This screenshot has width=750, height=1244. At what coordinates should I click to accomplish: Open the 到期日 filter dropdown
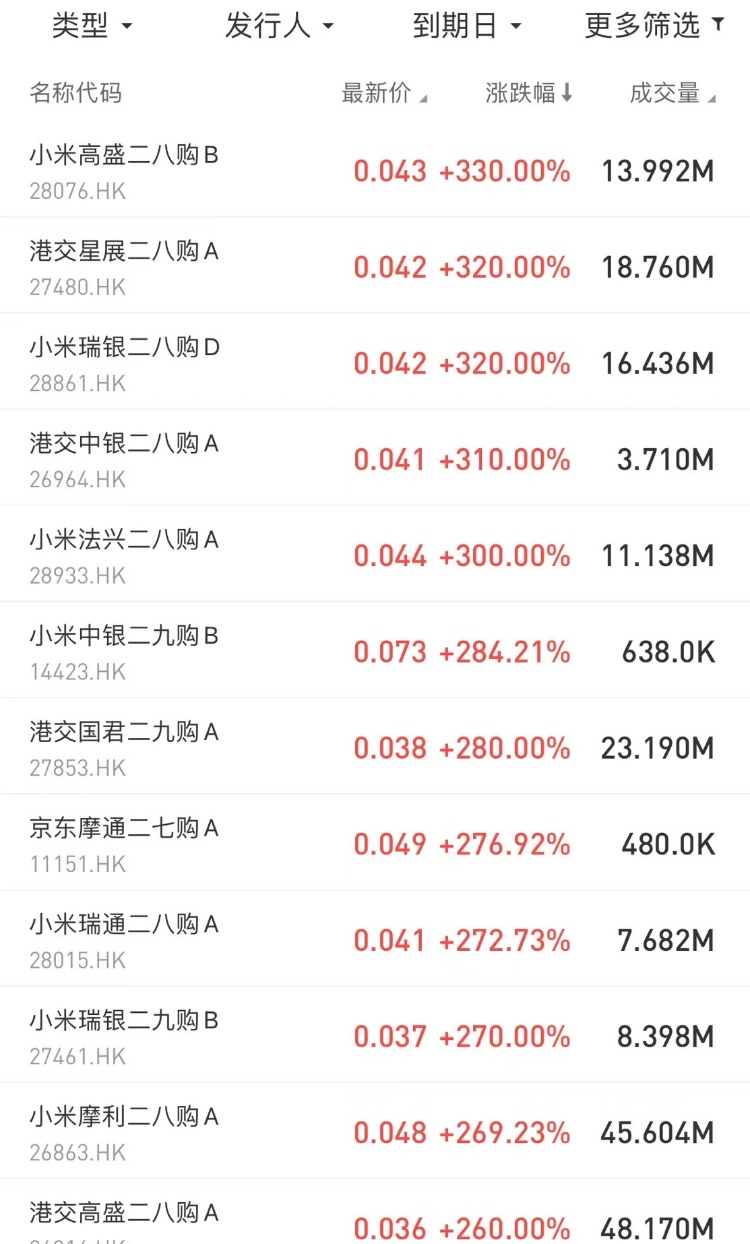coord(467,26)
